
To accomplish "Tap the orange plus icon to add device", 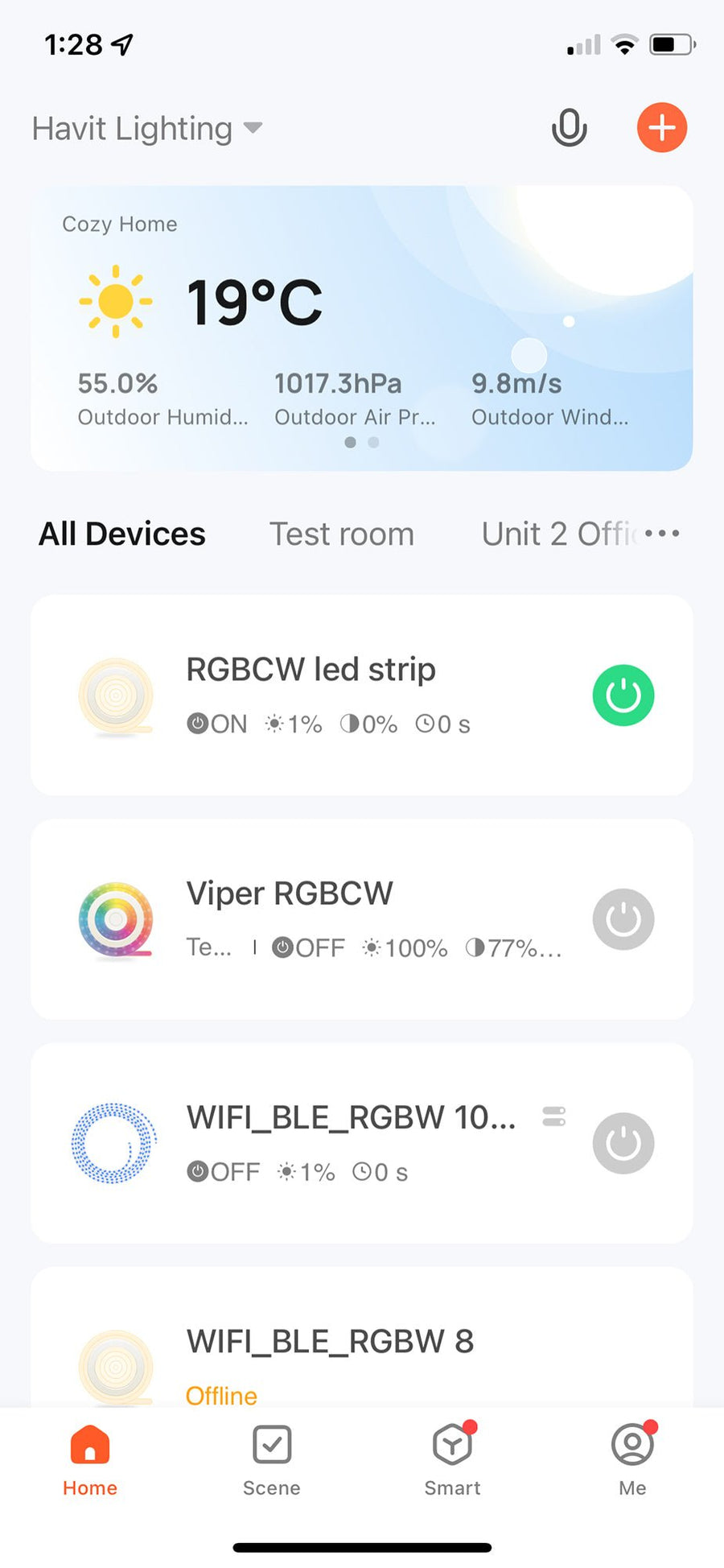I will pos(661,127).
